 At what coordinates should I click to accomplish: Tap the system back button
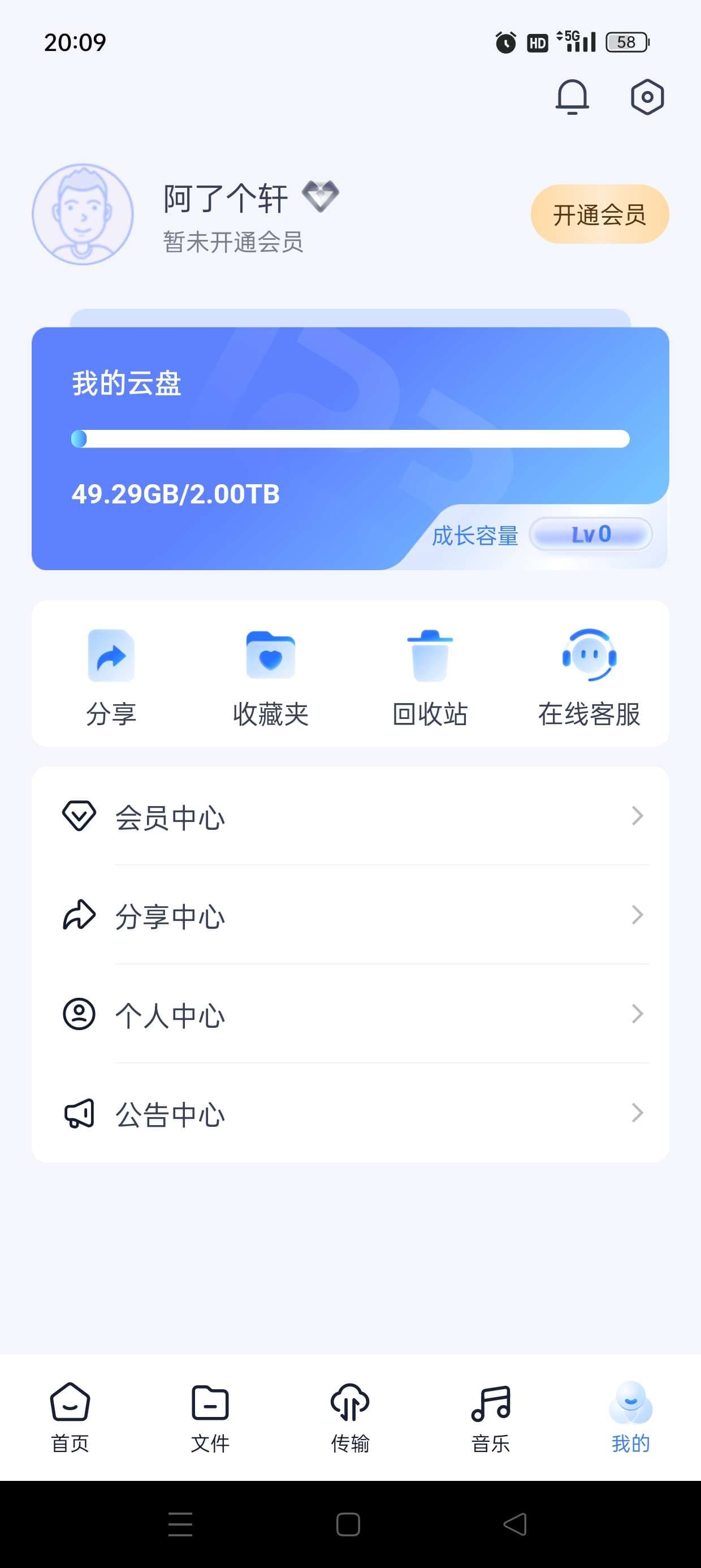pyautogui.click(x=515, y=1524)
